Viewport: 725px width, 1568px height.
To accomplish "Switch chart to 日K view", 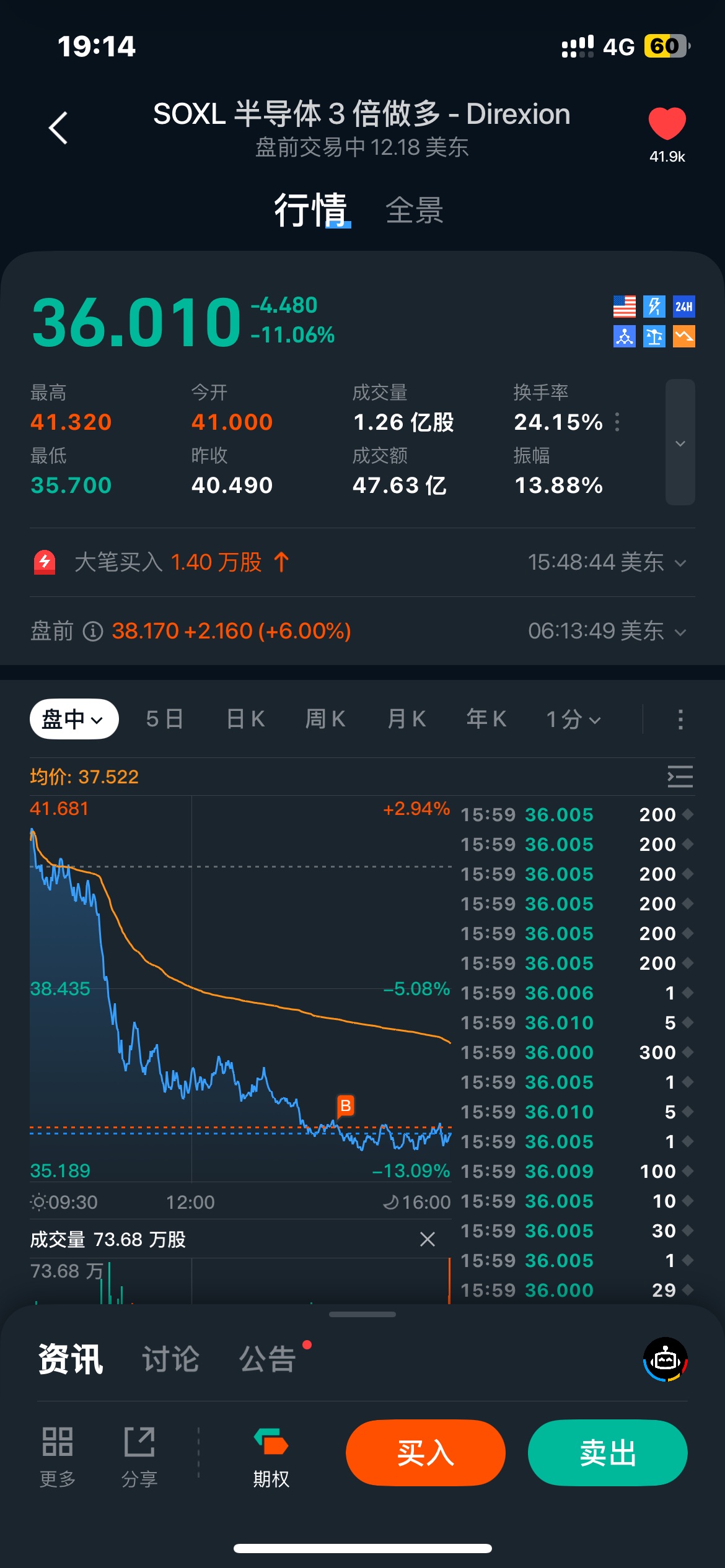I will 245,719.
